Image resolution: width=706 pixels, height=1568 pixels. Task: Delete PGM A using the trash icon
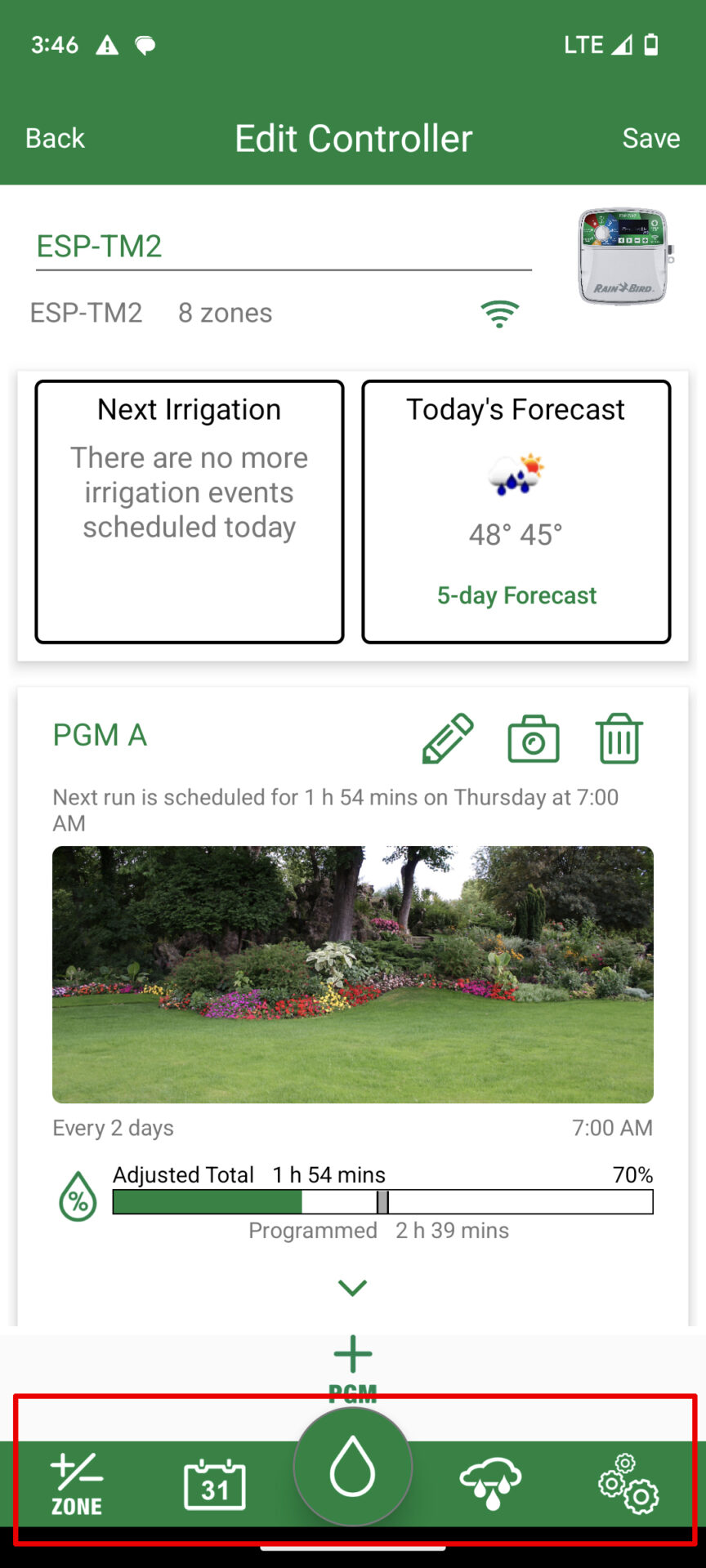click(x=619, y=737)
